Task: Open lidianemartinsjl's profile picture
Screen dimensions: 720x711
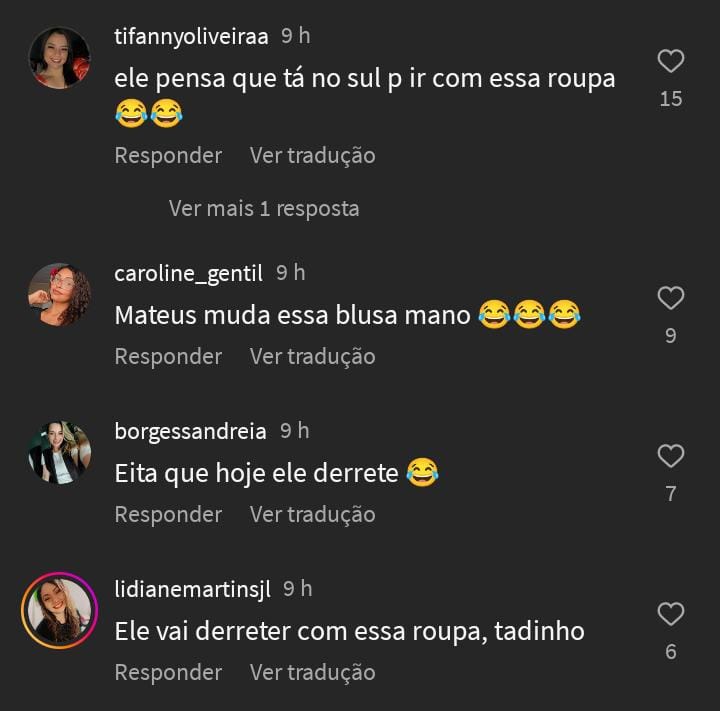Action: click(60, 611)
